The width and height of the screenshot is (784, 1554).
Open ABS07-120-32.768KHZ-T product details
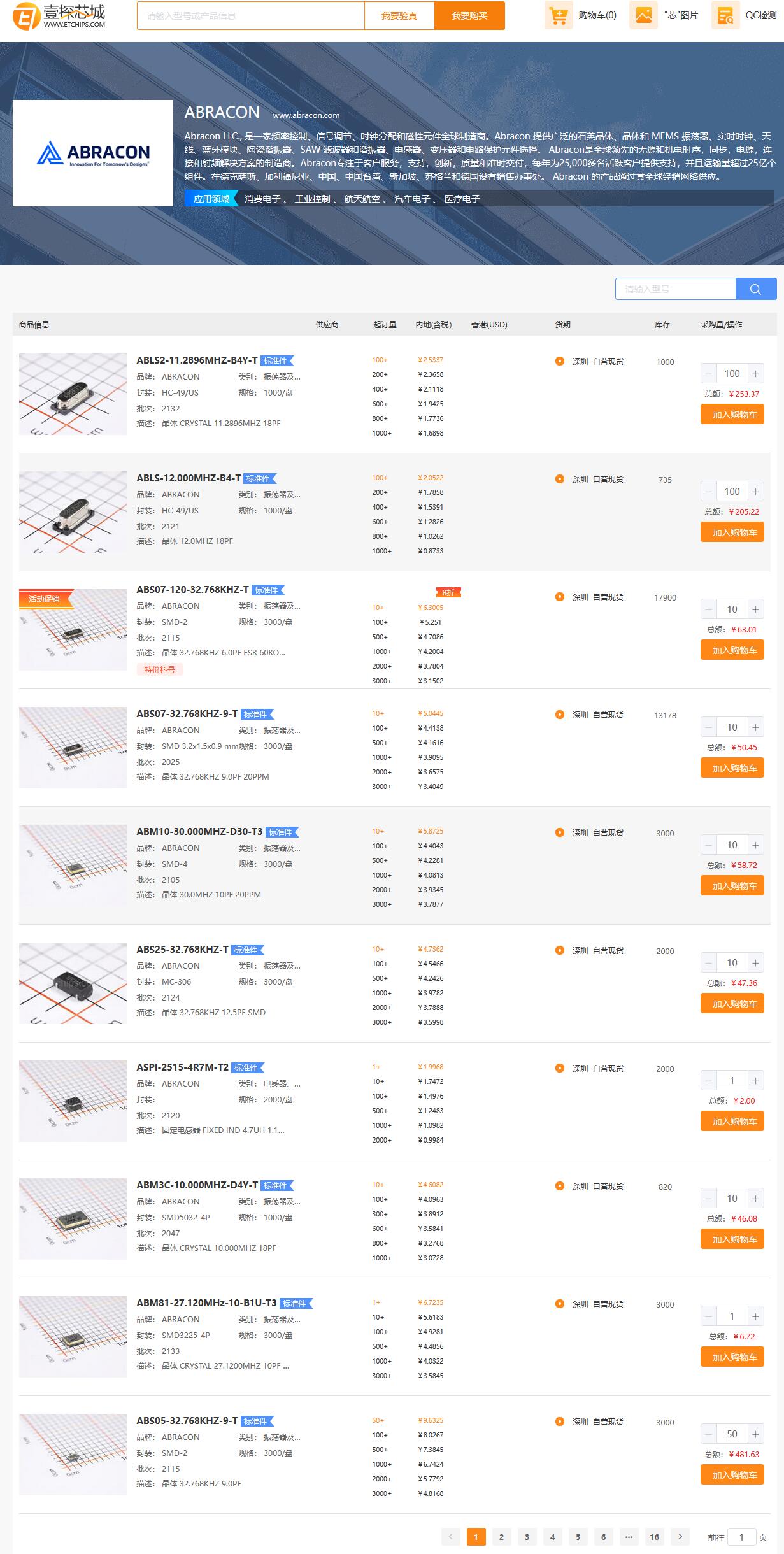click(192, 590)
